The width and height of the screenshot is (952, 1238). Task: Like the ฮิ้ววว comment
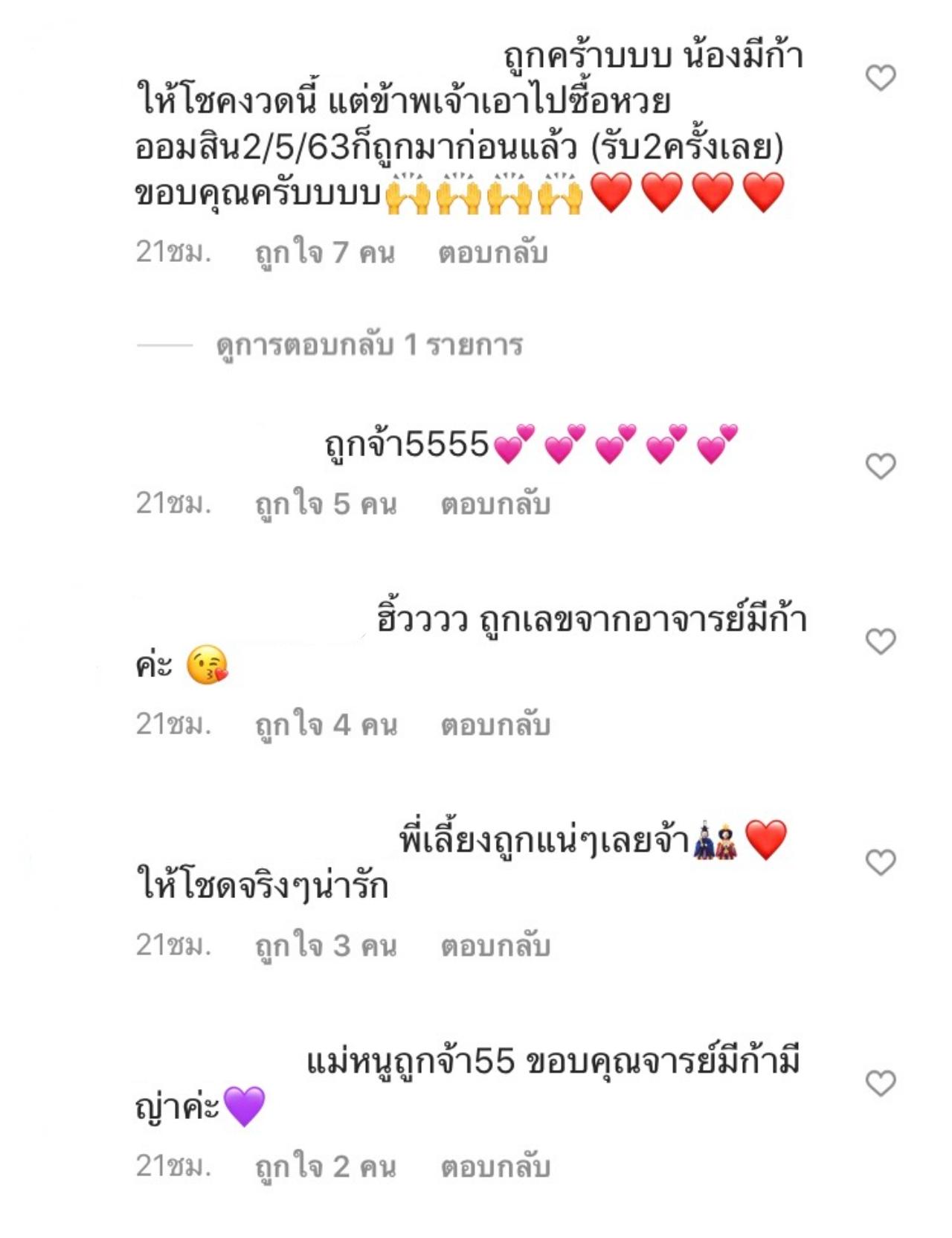pyautogui.click(x=881, y=641)
